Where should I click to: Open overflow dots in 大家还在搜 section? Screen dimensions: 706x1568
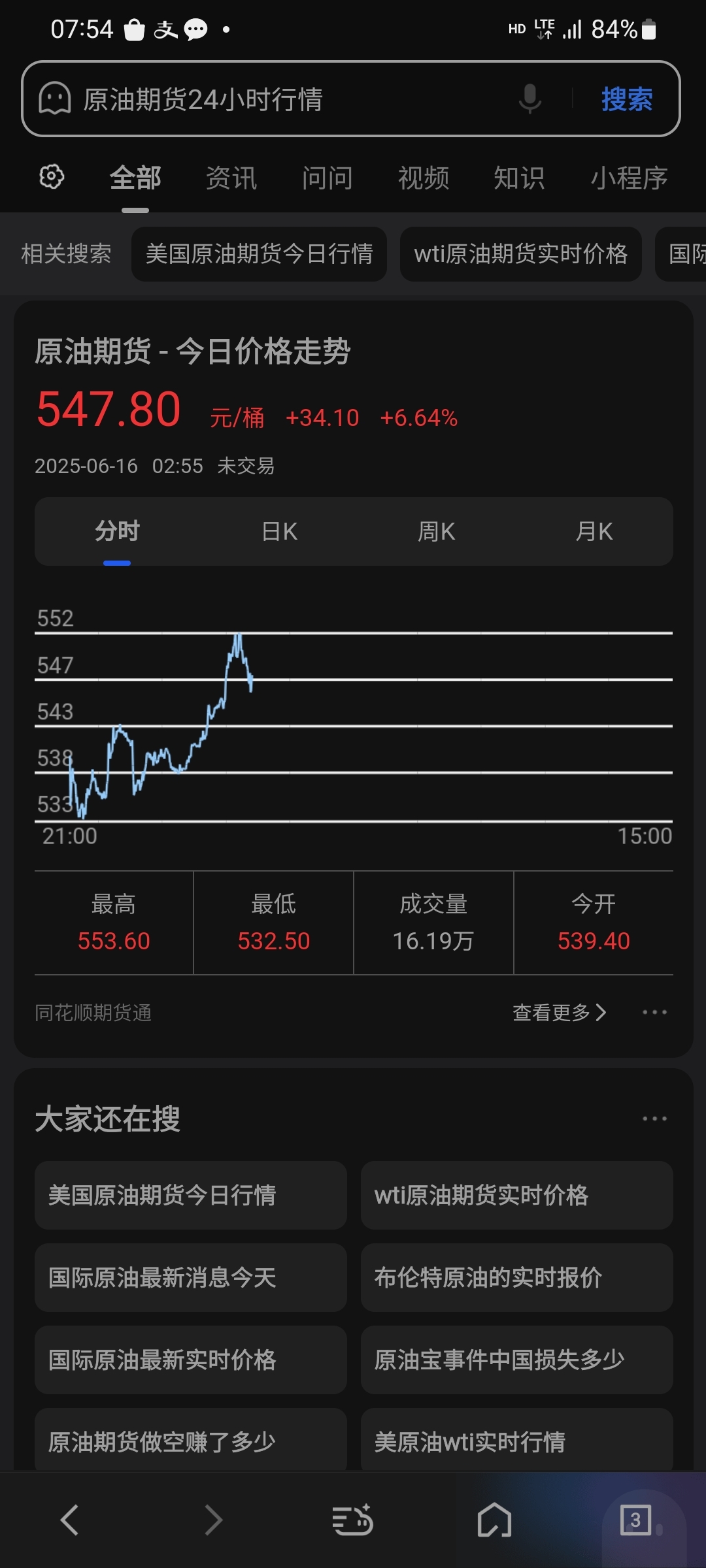pyautogui.click(x=654, y=1119)
